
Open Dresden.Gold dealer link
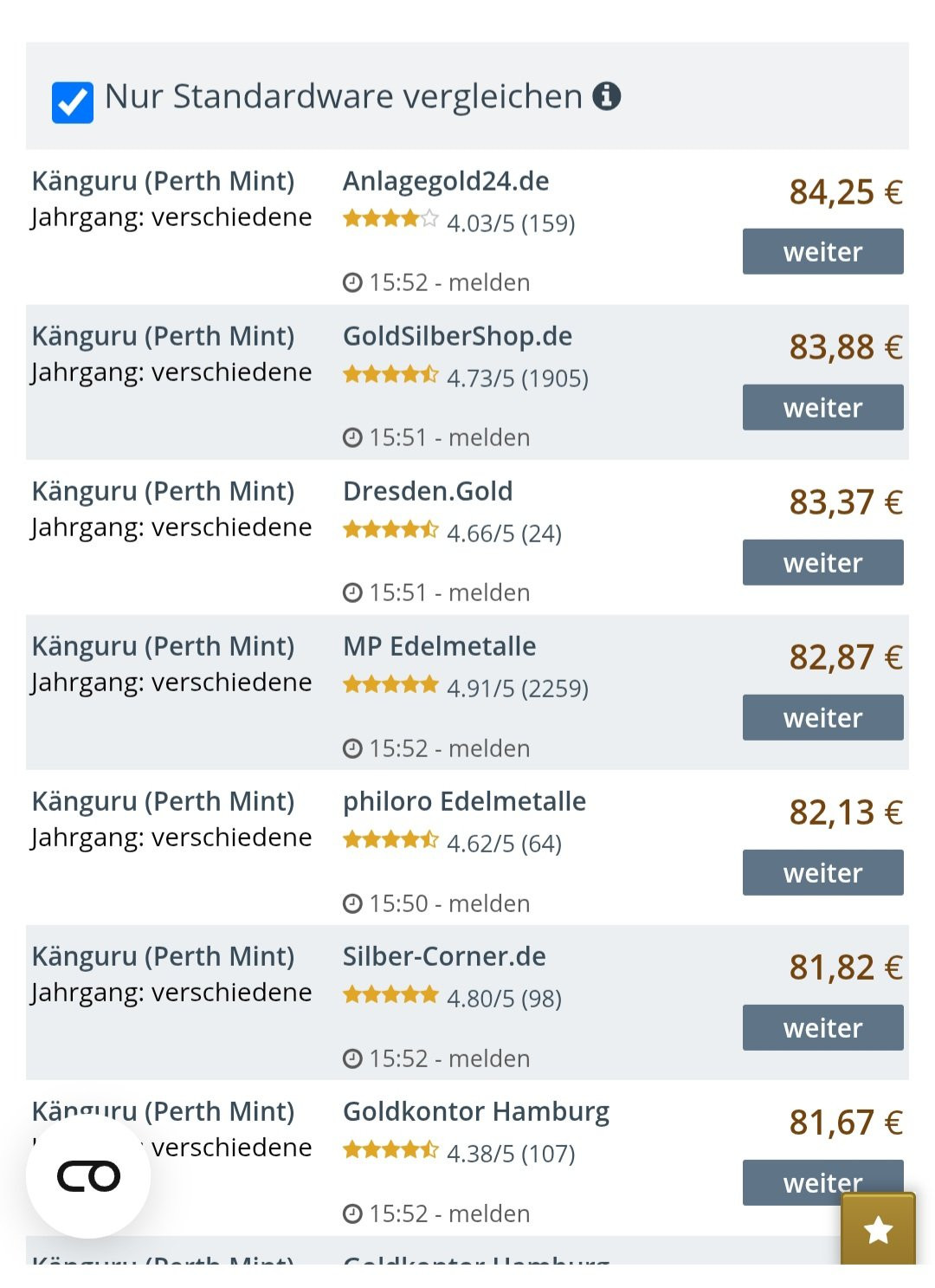[428, 491]
